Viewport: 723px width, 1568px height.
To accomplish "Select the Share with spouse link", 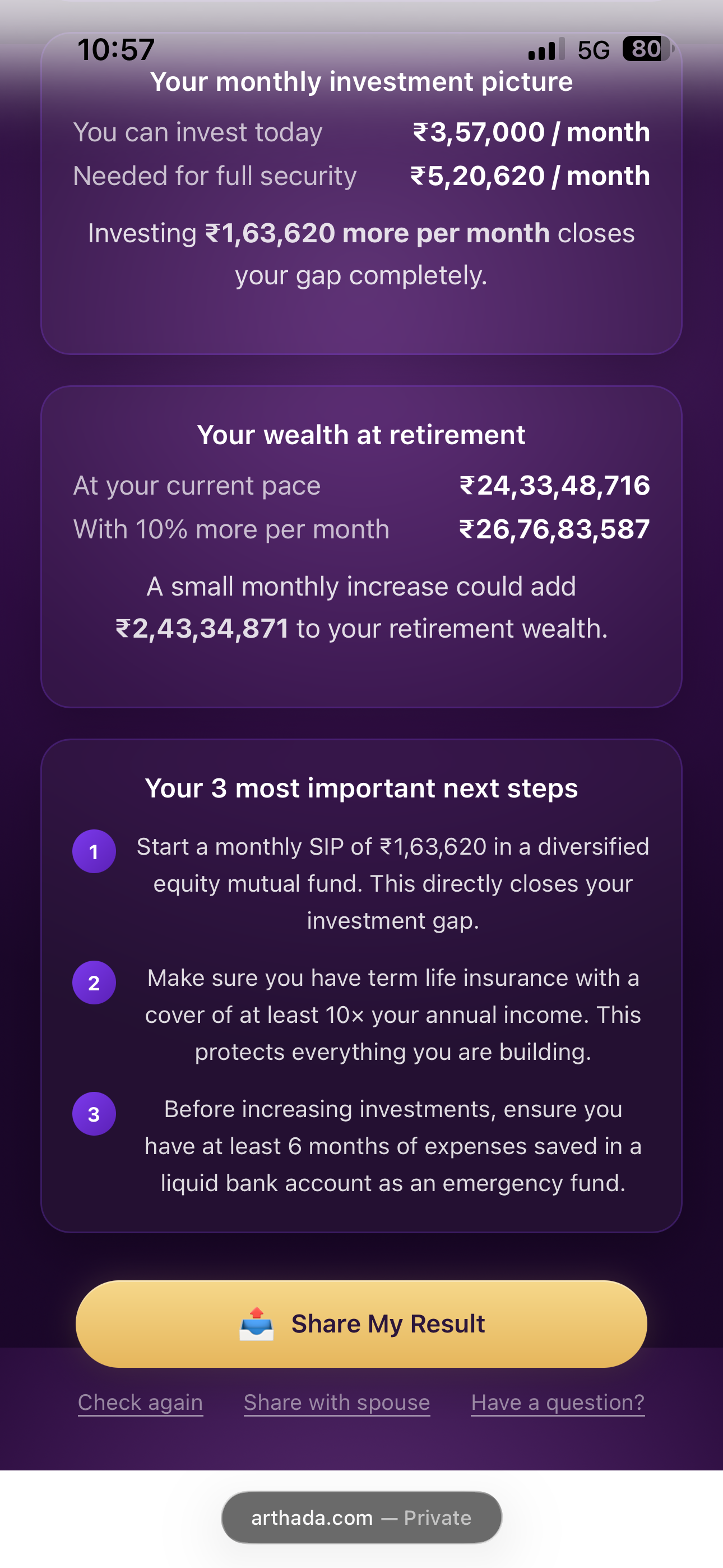I will [x=336, y=1402].
